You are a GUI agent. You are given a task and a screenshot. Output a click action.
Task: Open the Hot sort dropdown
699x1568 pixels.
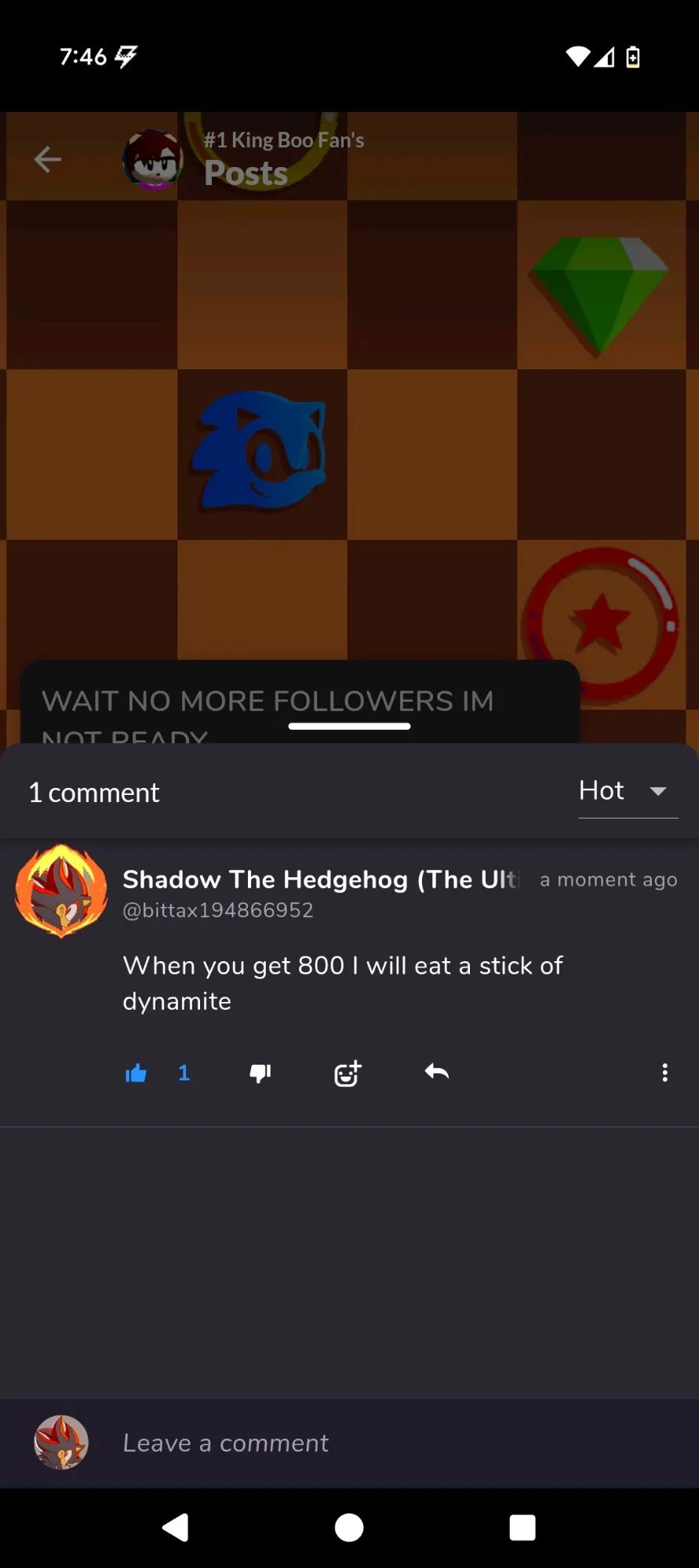tap(628, 792)
